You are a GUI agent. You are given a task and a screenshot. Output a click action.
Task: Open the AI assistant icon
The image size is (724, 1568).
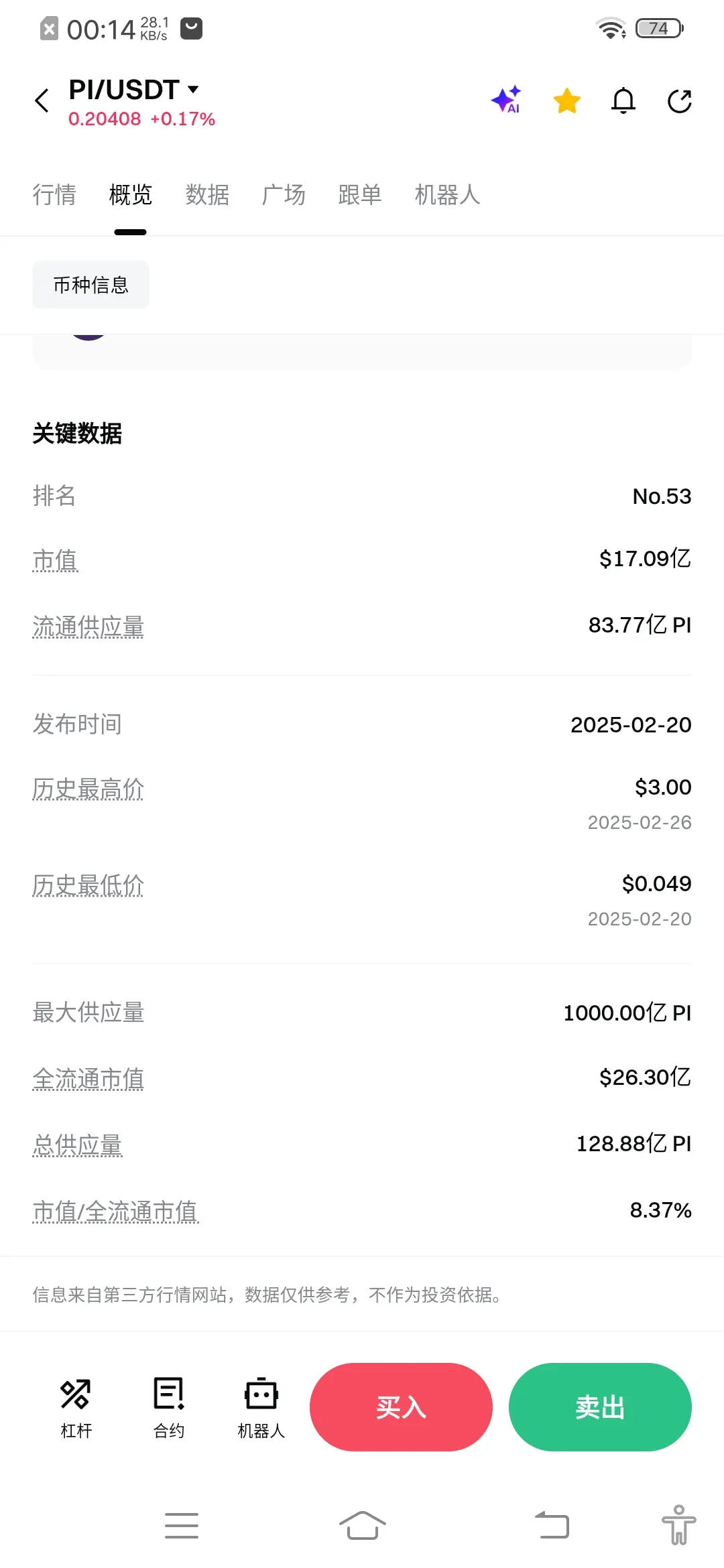[506, 101]
